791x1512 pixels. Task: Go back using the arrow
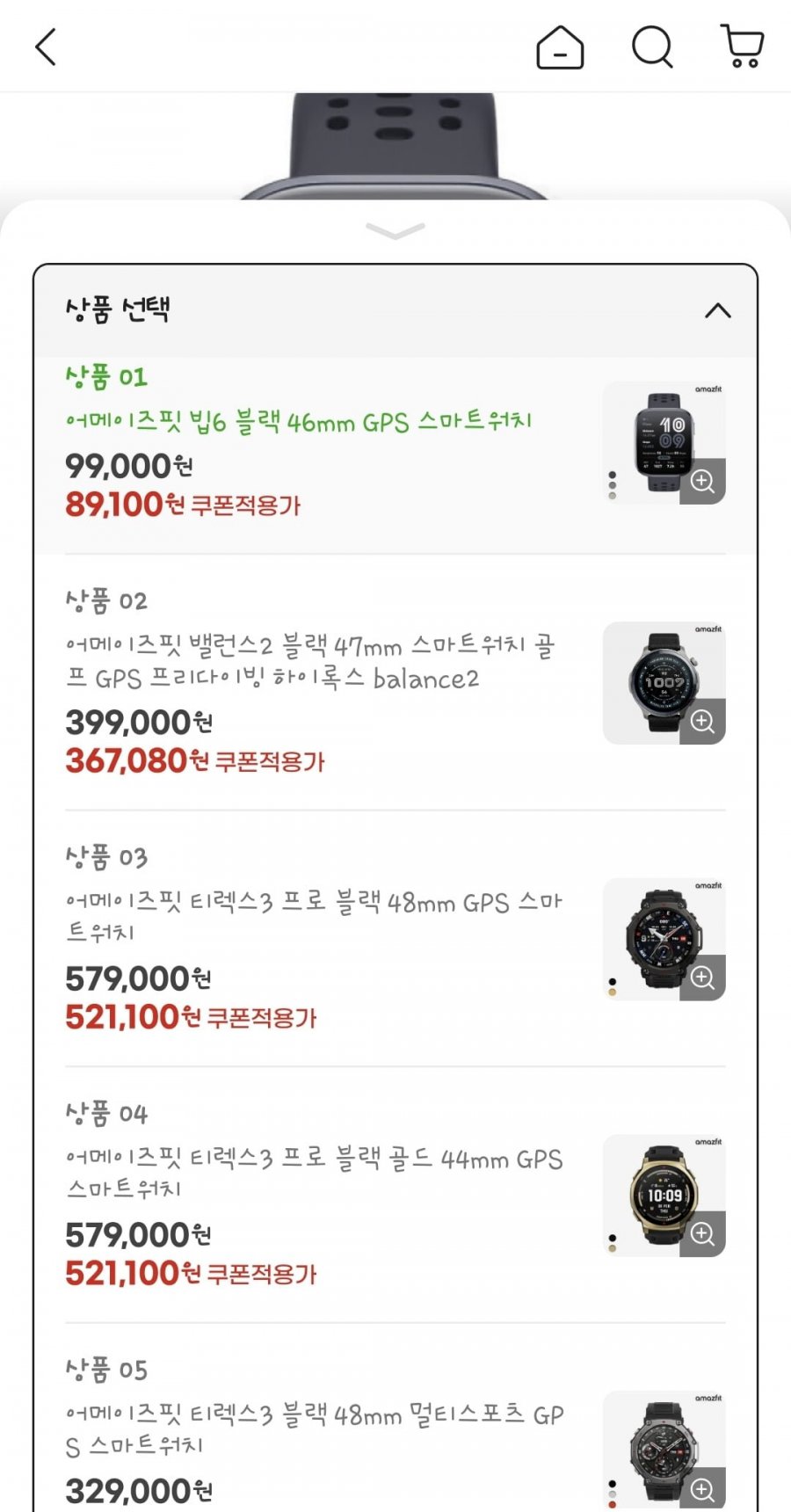coord(46,47)
